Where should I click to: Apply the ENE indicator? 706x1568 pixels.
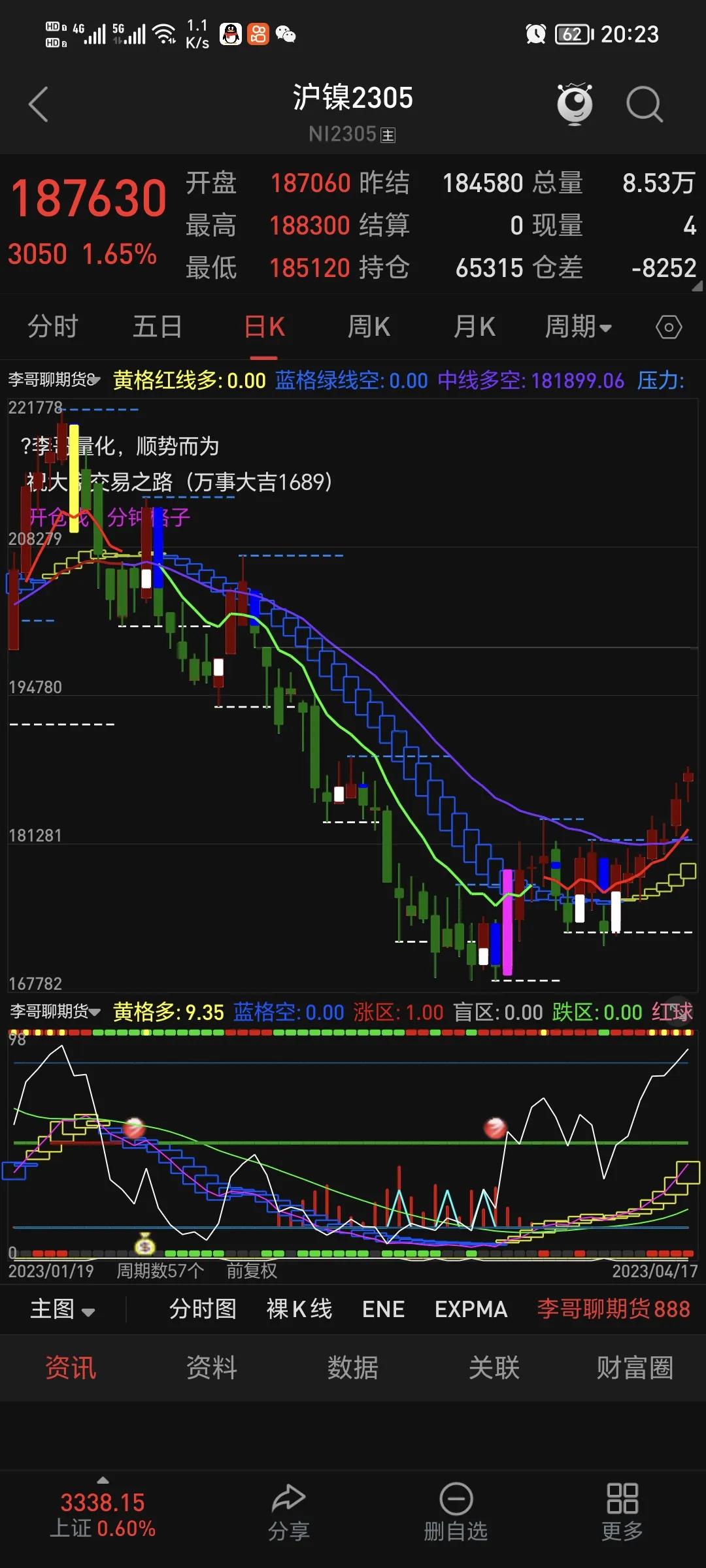383,1309
